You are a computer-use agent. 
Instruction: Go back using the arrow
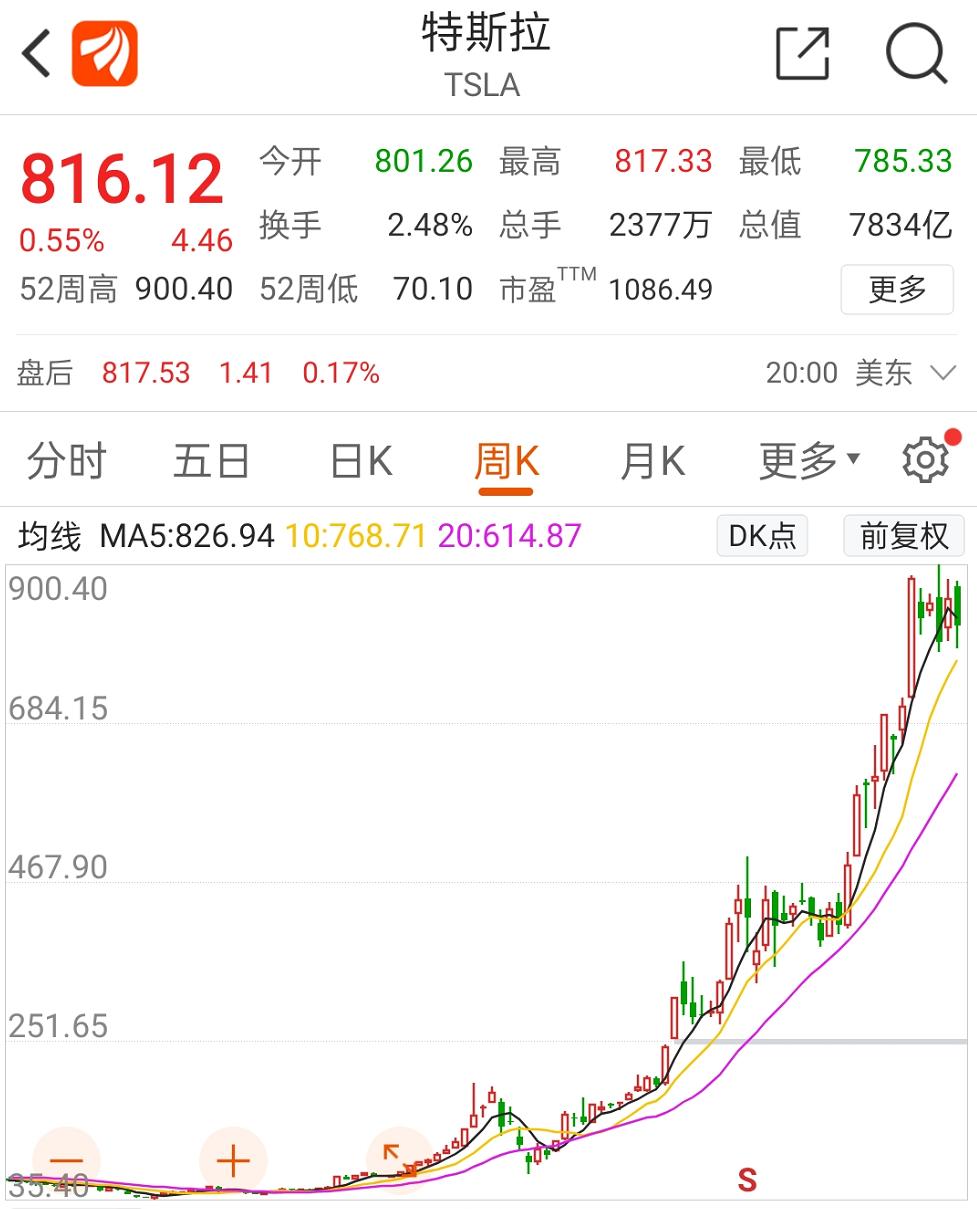[37, 54]
